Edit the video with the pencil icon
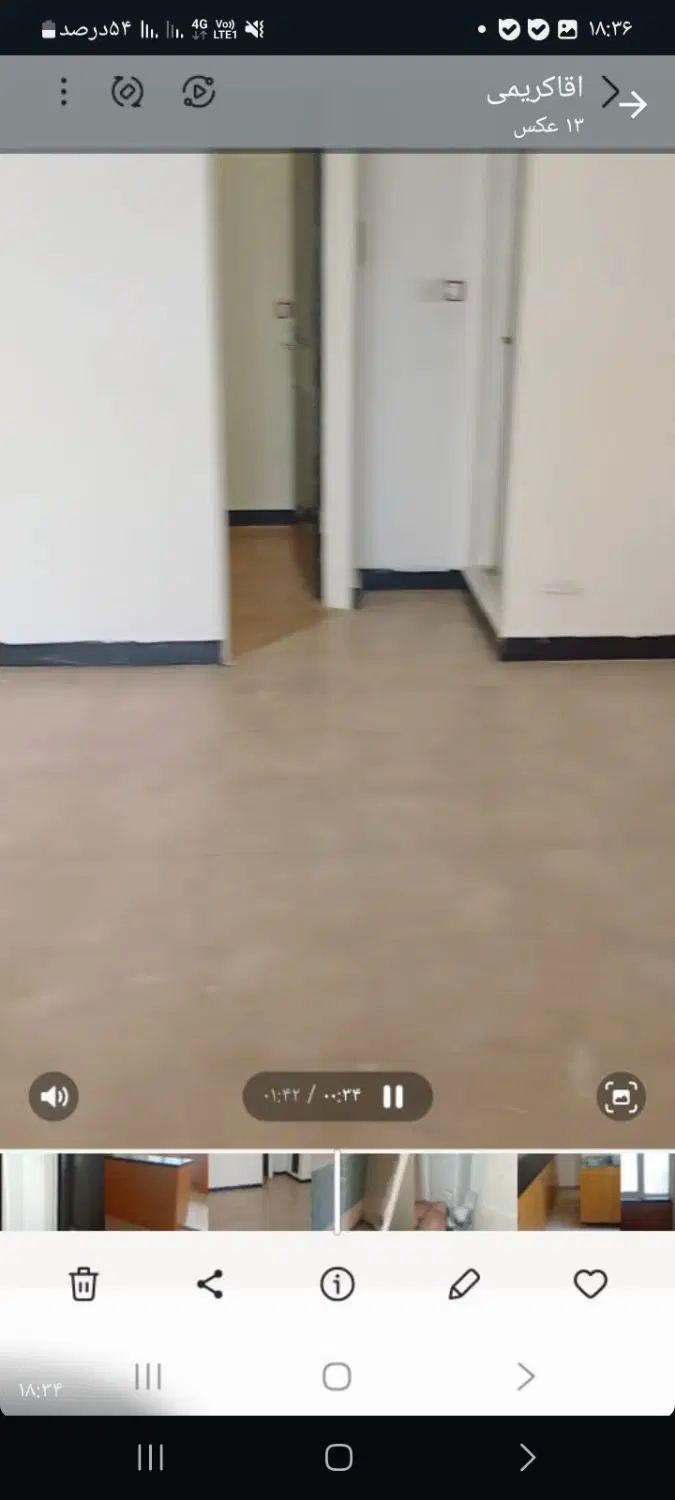The image size is (675, 1500). pyautogui.click(x=464, y=1284)
